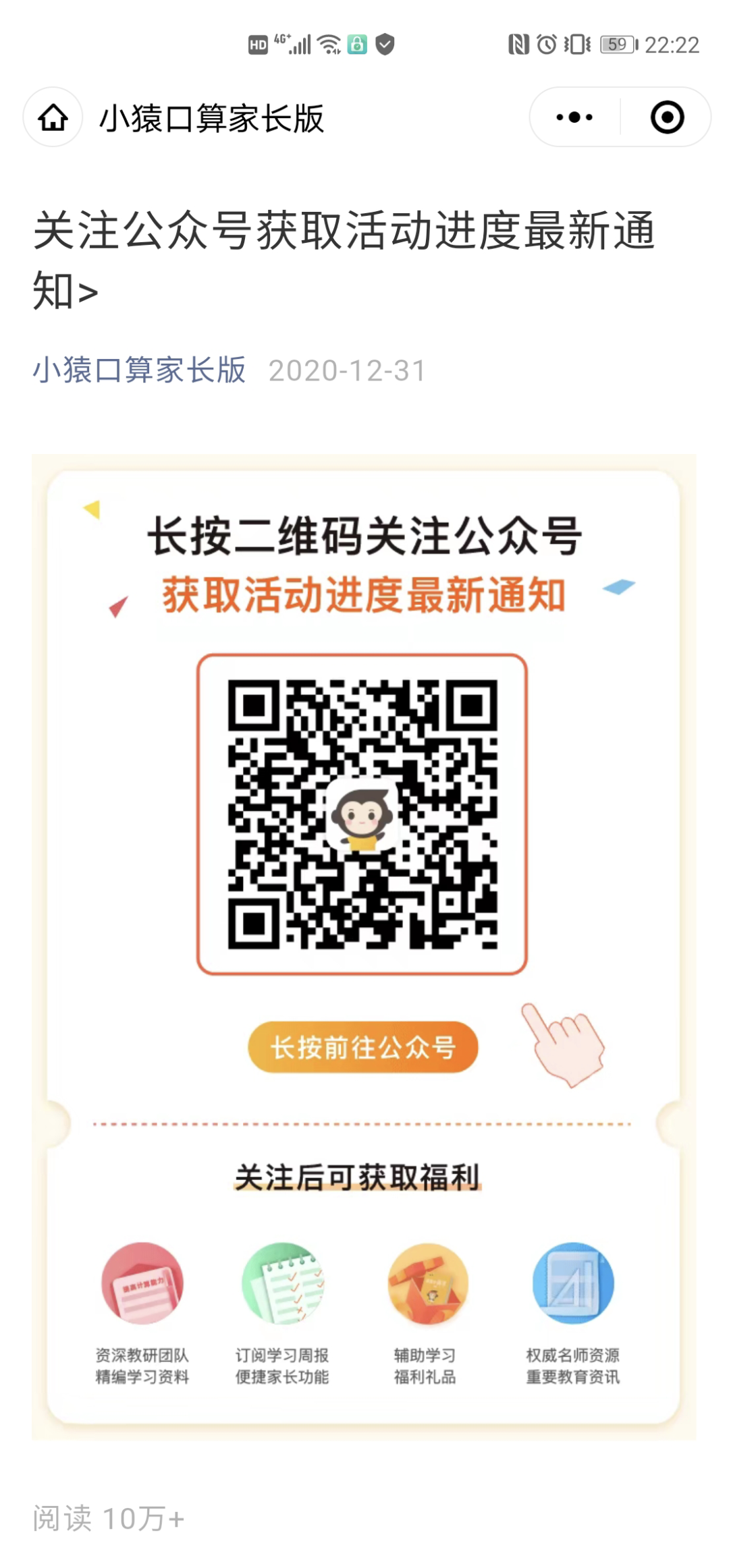Image resolution: width=729 pixels, height=1568 pixels.
Task: Open the 小猿口算家长版 account link
Action: 139,370
